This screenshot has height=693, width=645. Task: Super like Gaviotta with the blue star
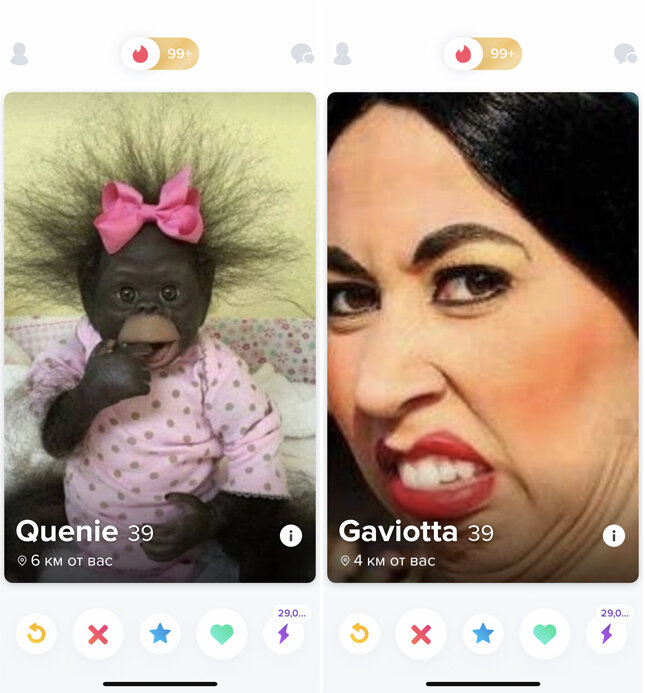pyautogui.click(x=483, y=634)
